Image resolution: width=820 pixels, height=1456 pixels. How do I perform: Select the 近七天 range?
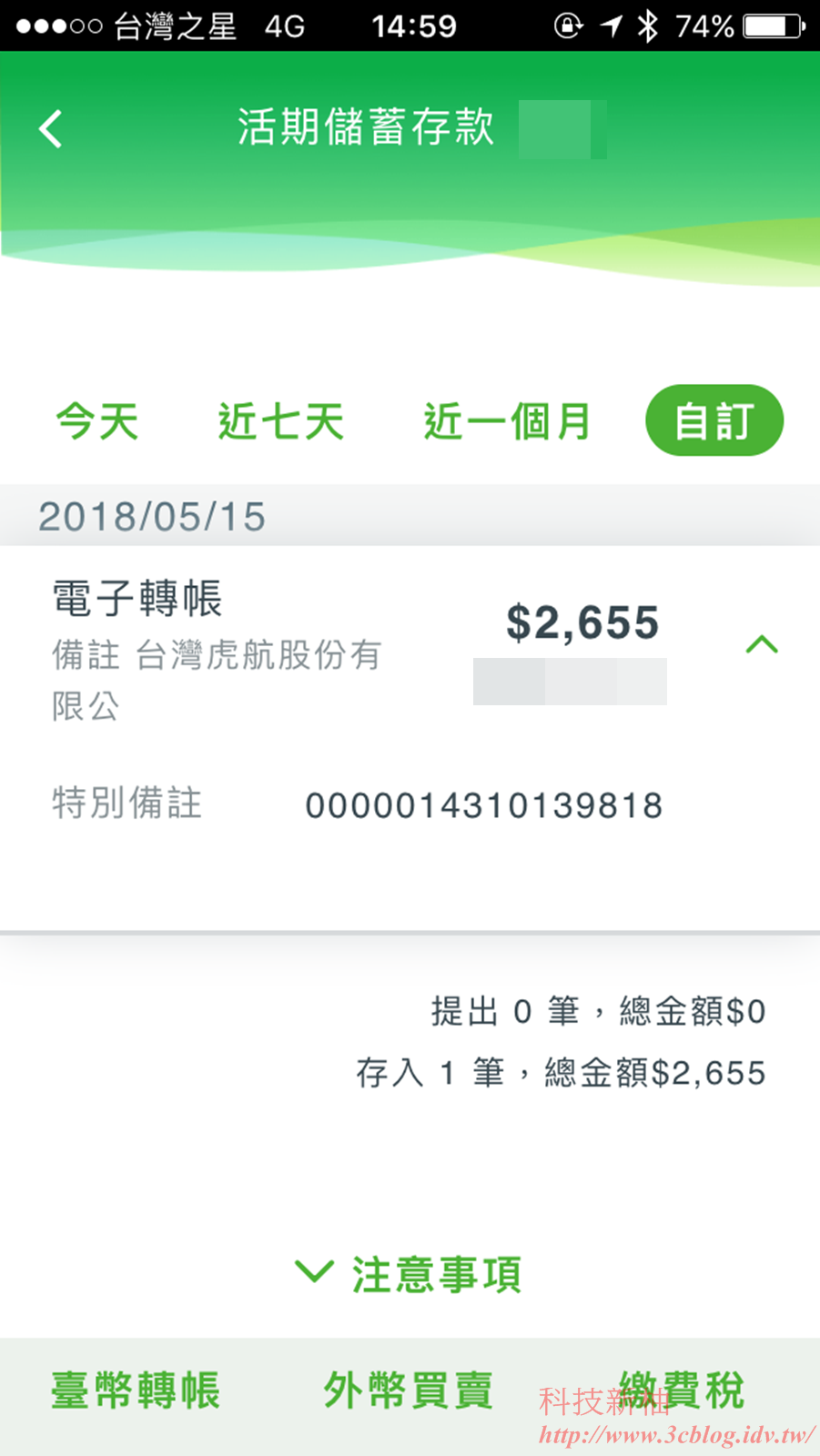point(280,421)
